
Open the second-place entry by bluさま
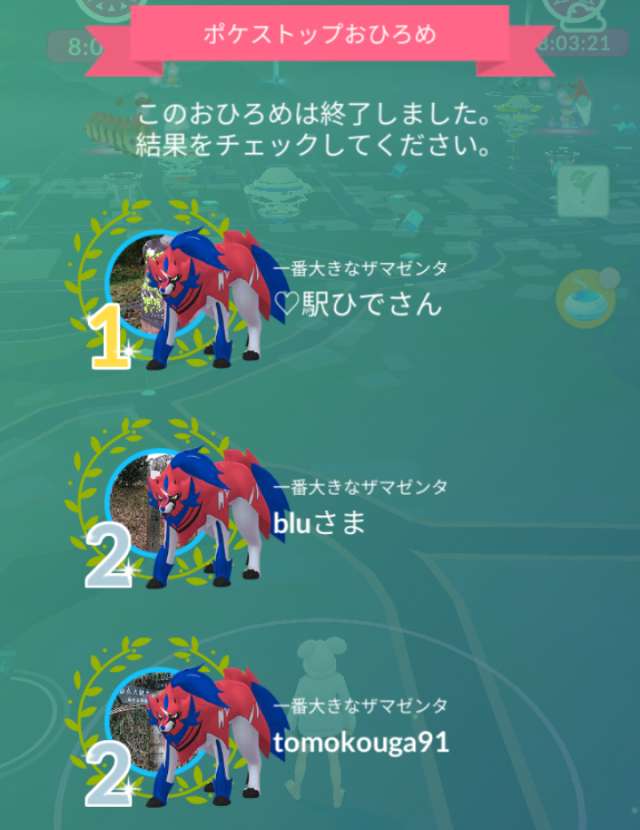[x=320, y=522]
